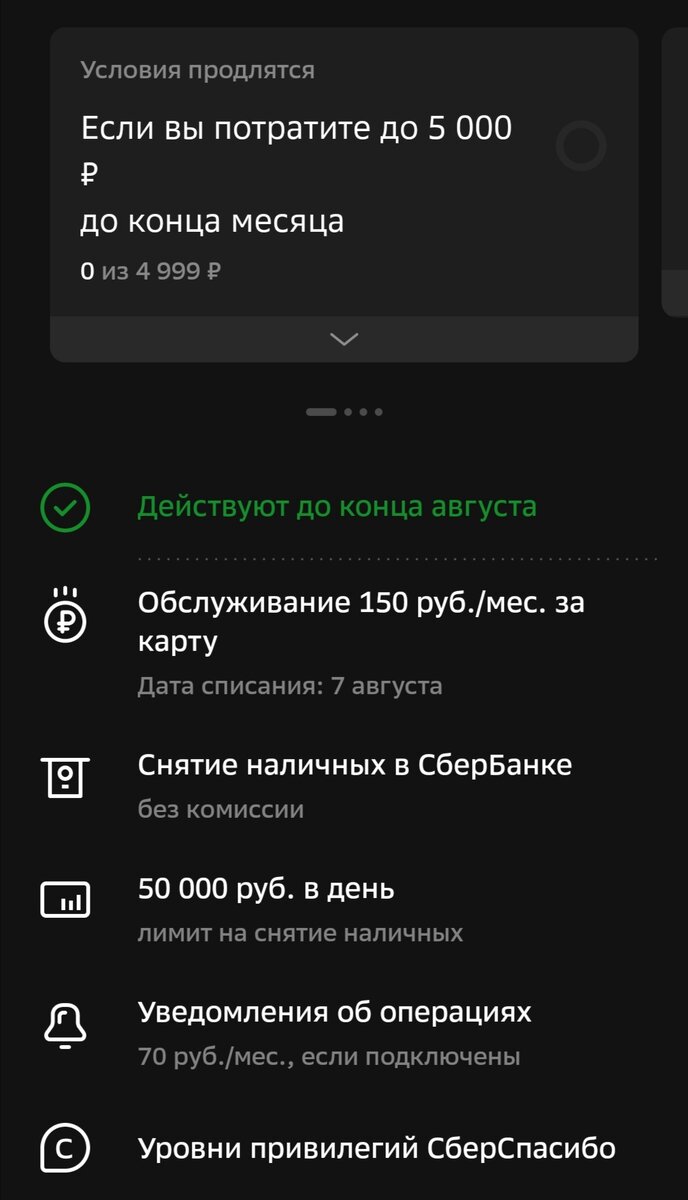This screenshot has height=1200, width=688.
Task: Open the 50 000 руб. daily limit row
Action: (x=300, y=908)
